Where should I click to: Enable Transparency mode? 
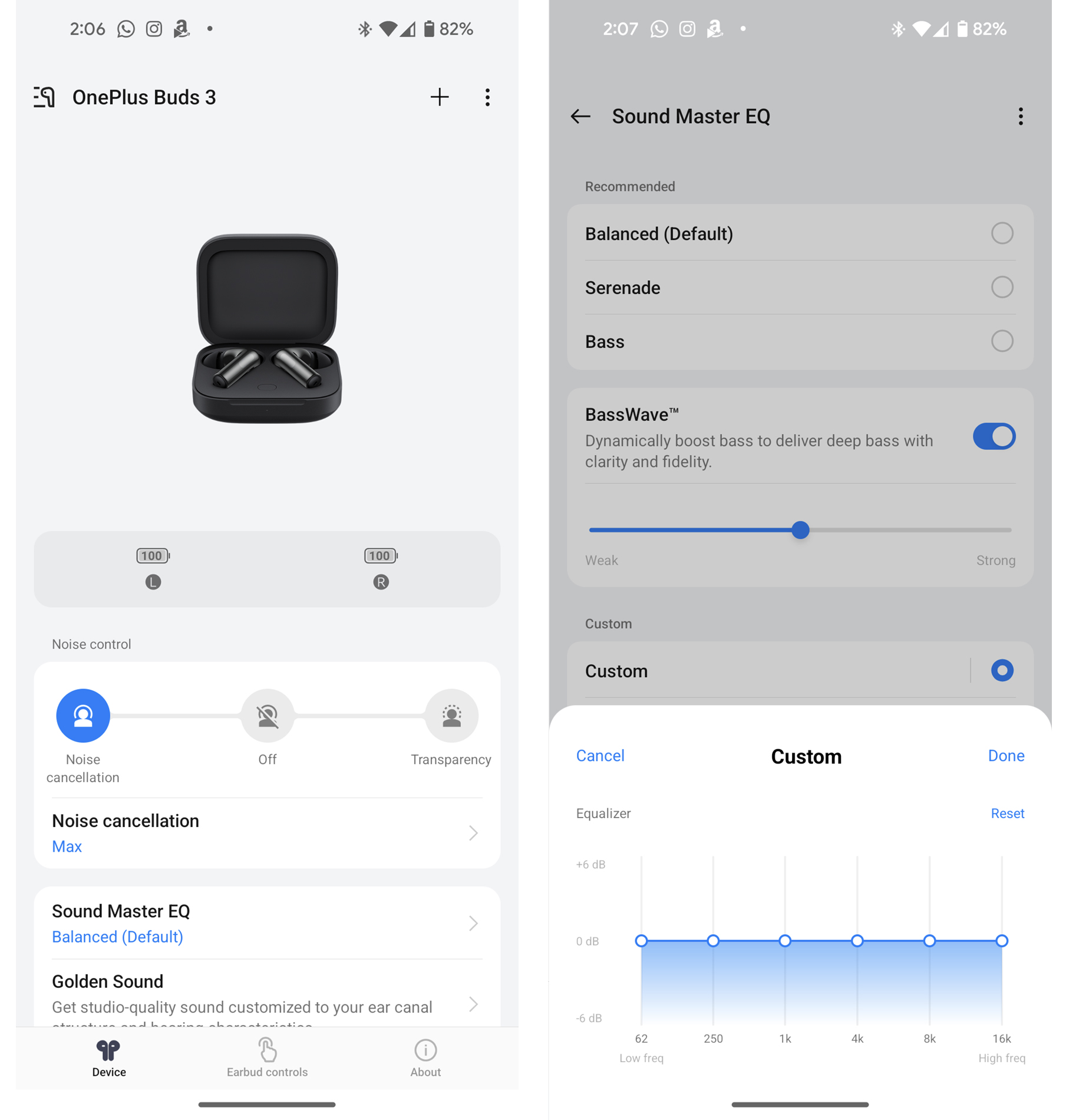451,715
